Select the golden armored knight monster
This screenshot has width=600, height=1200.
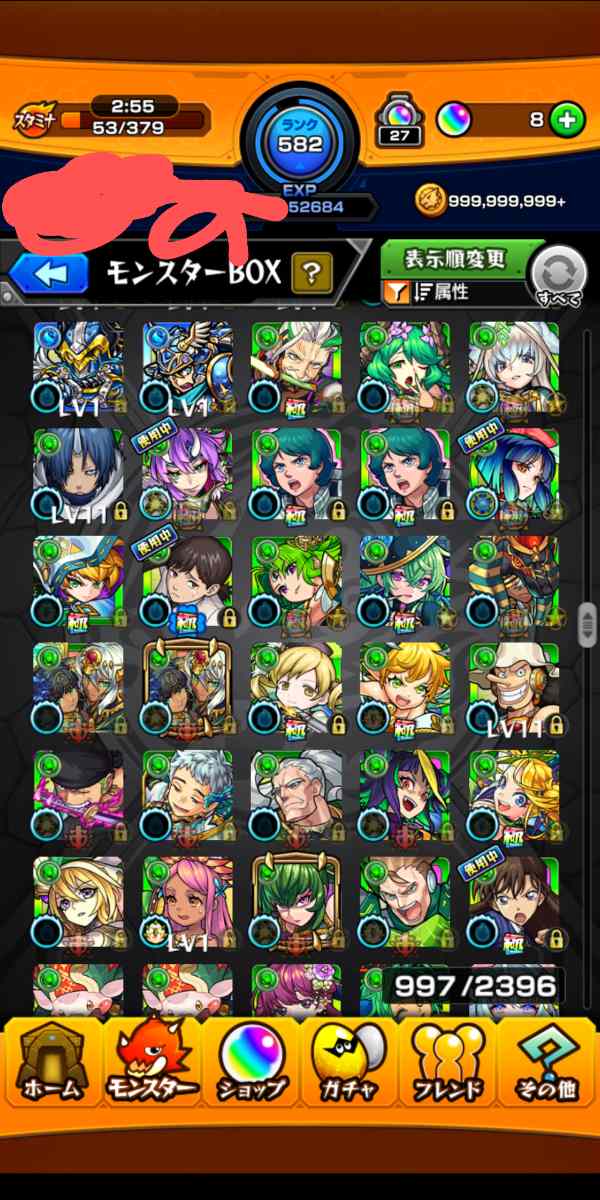click(x=78, y=367)
